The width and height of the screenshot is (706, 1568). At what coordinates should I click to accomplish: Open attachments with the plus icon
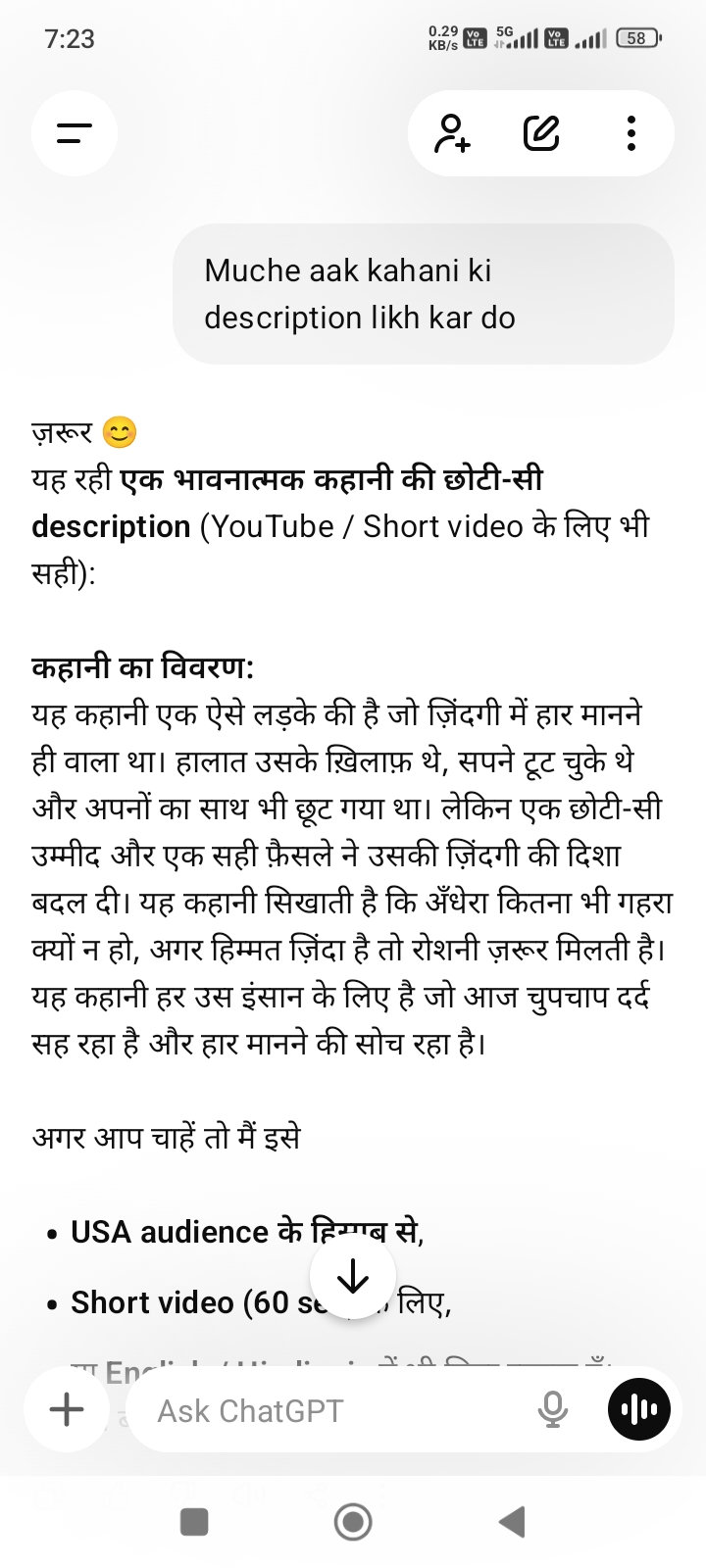66,1410
